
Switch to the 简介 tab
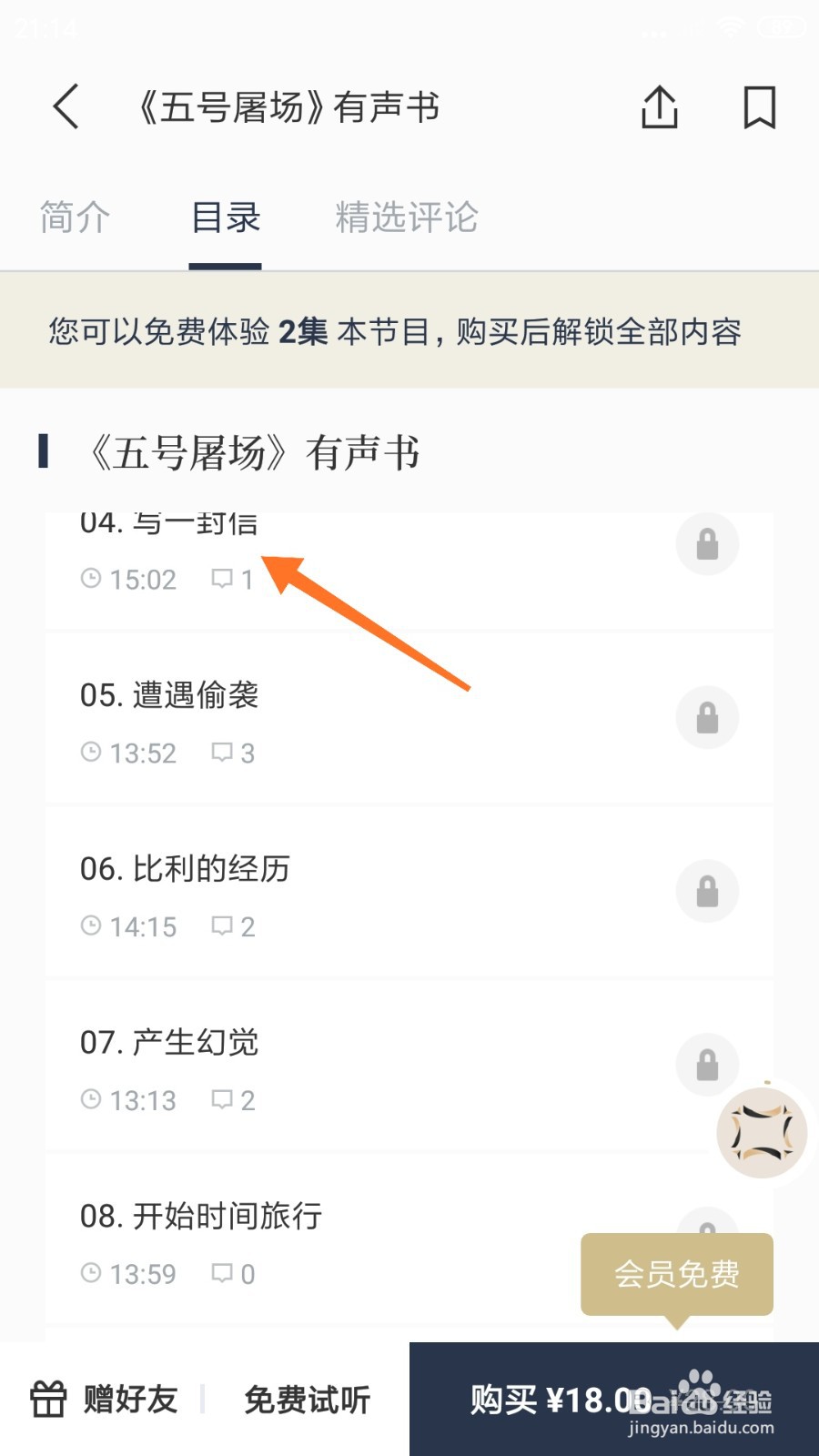(75, 217)
